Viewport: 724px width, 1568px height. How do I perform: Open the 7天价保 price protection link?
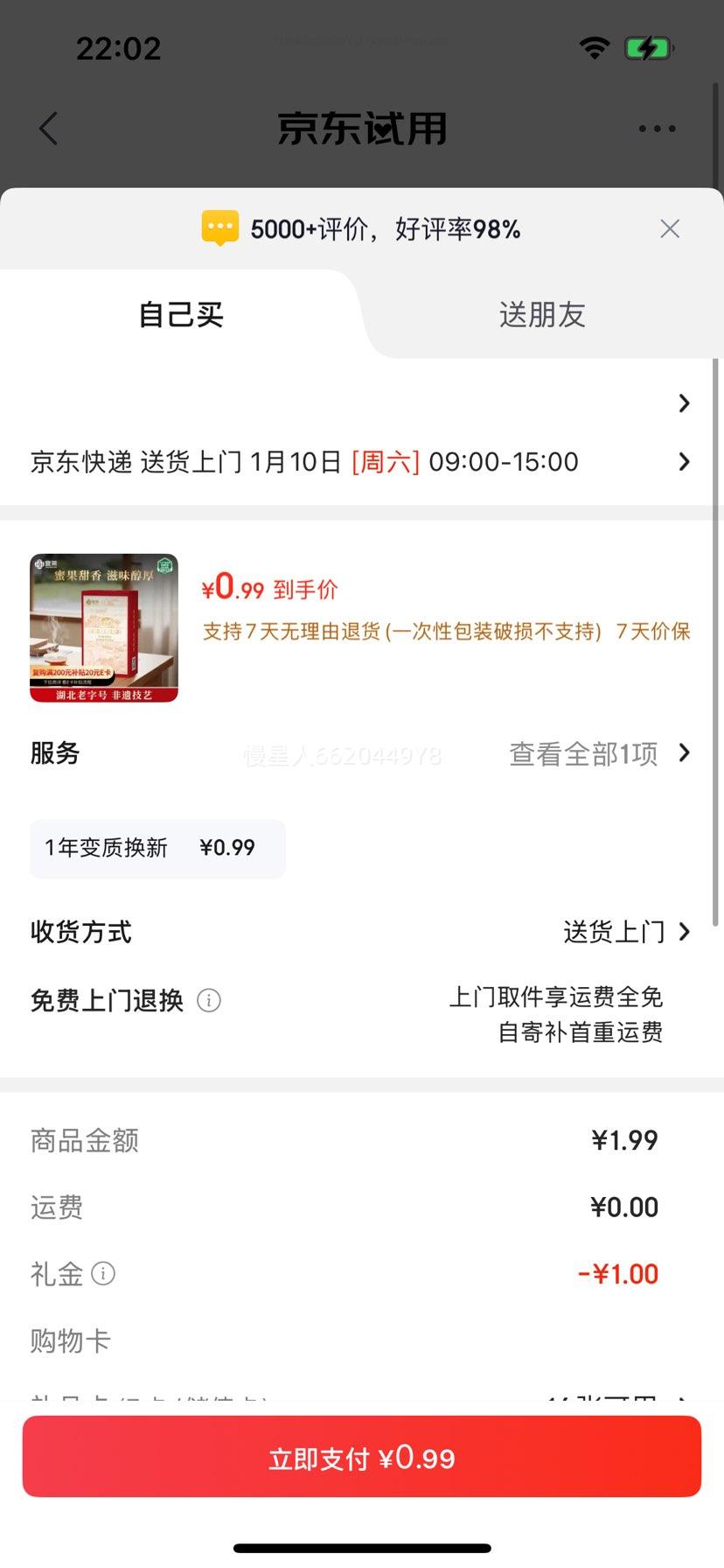pos(651,632)
